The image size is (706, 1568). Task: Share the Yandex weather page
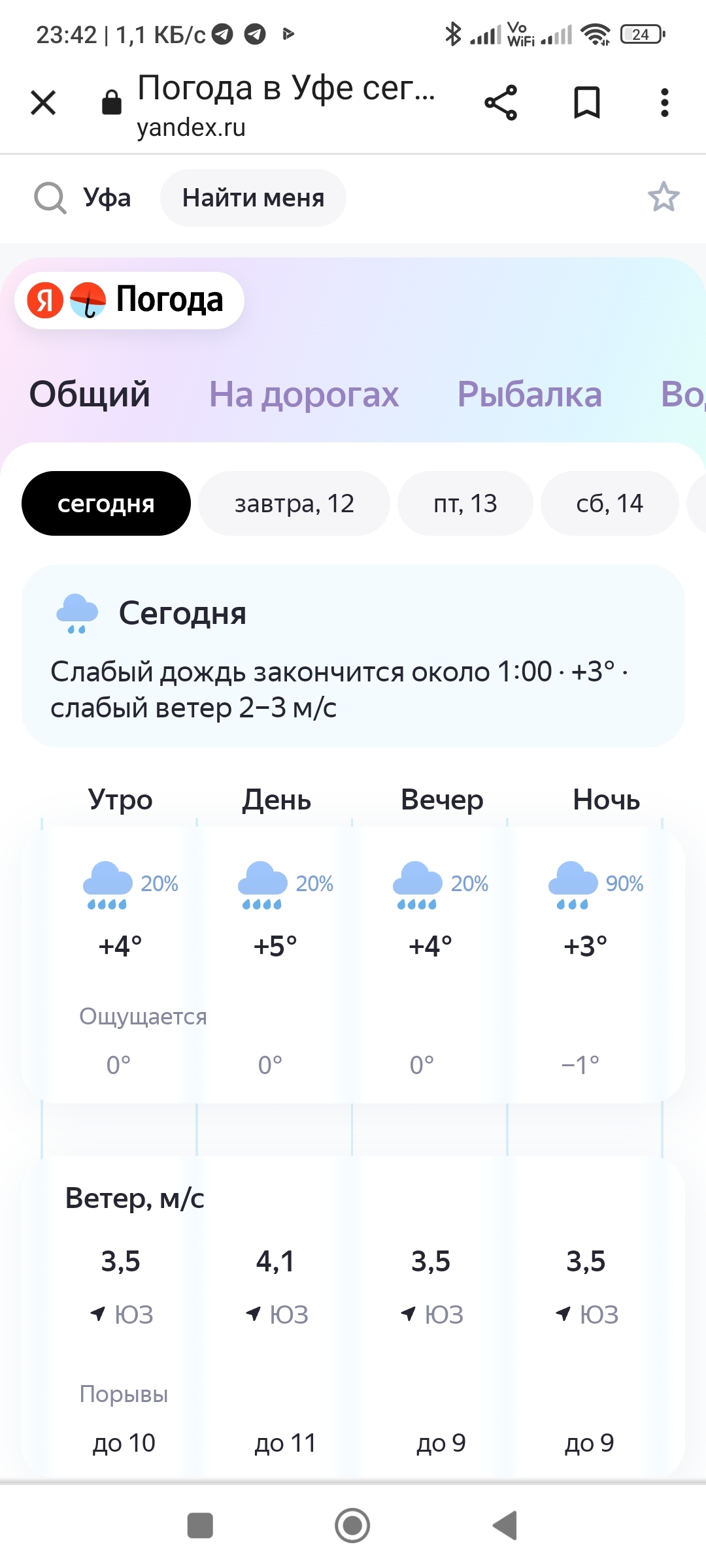click(501, 103)
